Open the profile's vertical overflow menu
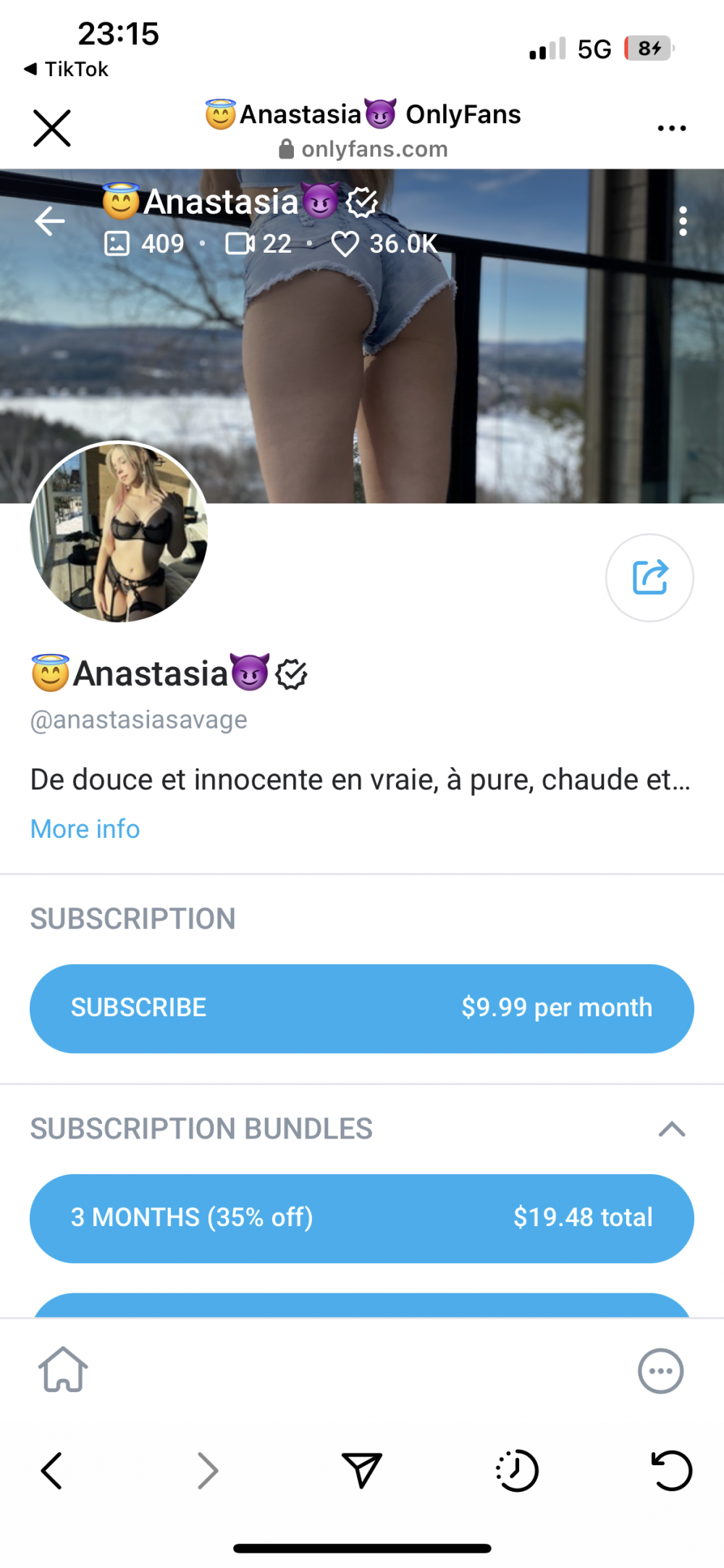This screenshot has width=724, height=1568. click(x=682, y=221)
